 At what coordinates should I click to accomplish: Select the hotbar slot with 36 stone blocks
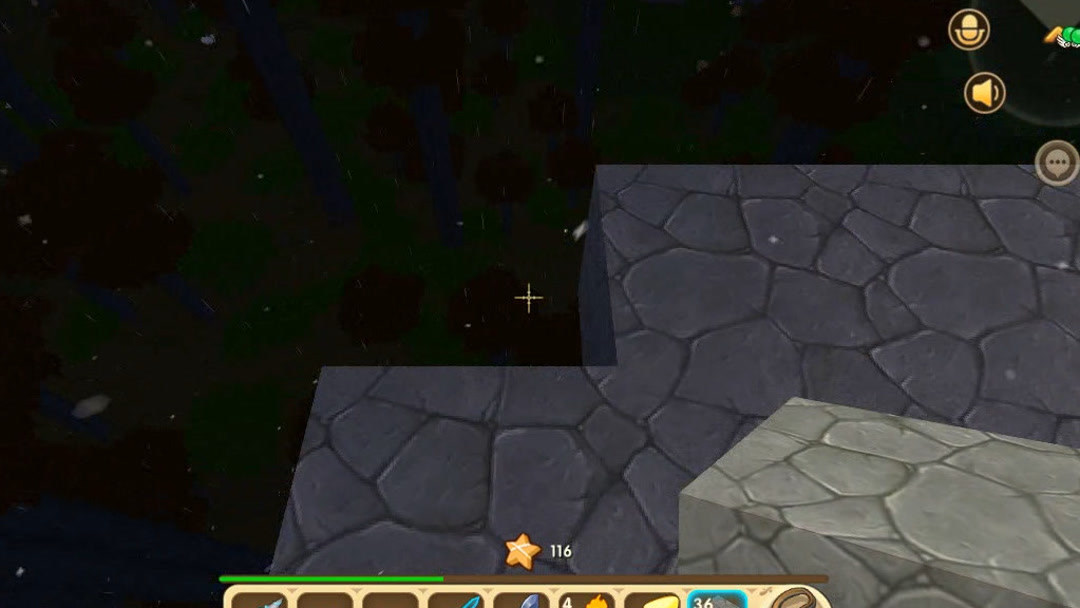(716, 601)
